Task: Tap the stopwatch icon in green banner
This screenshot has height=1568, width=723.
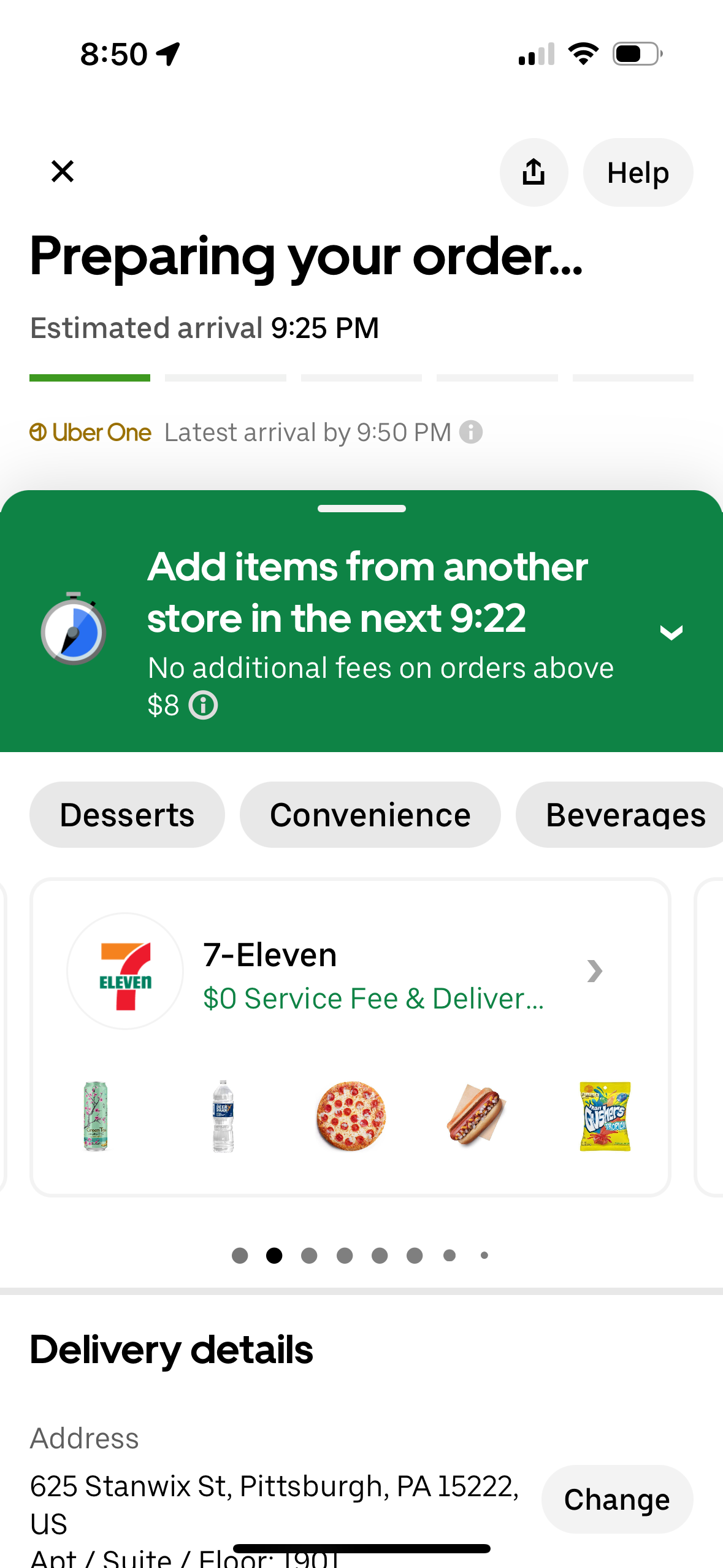Action: tap(74, 632)
